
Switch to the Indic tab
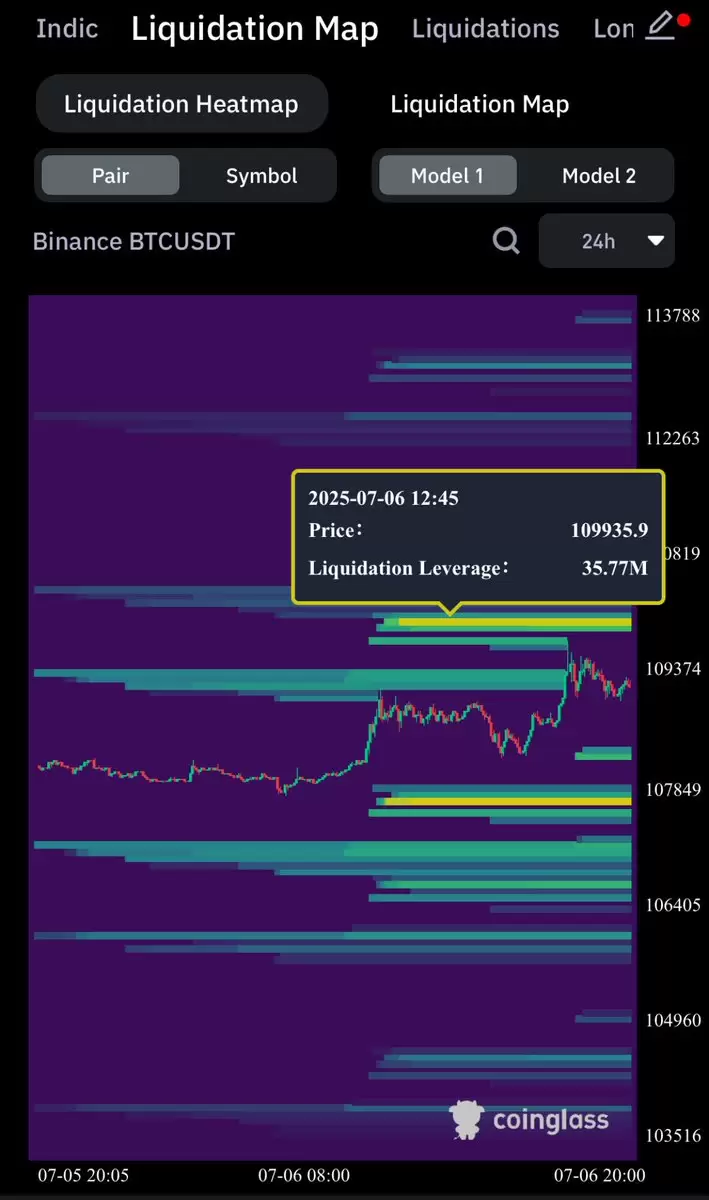click(x=67, y=28)
